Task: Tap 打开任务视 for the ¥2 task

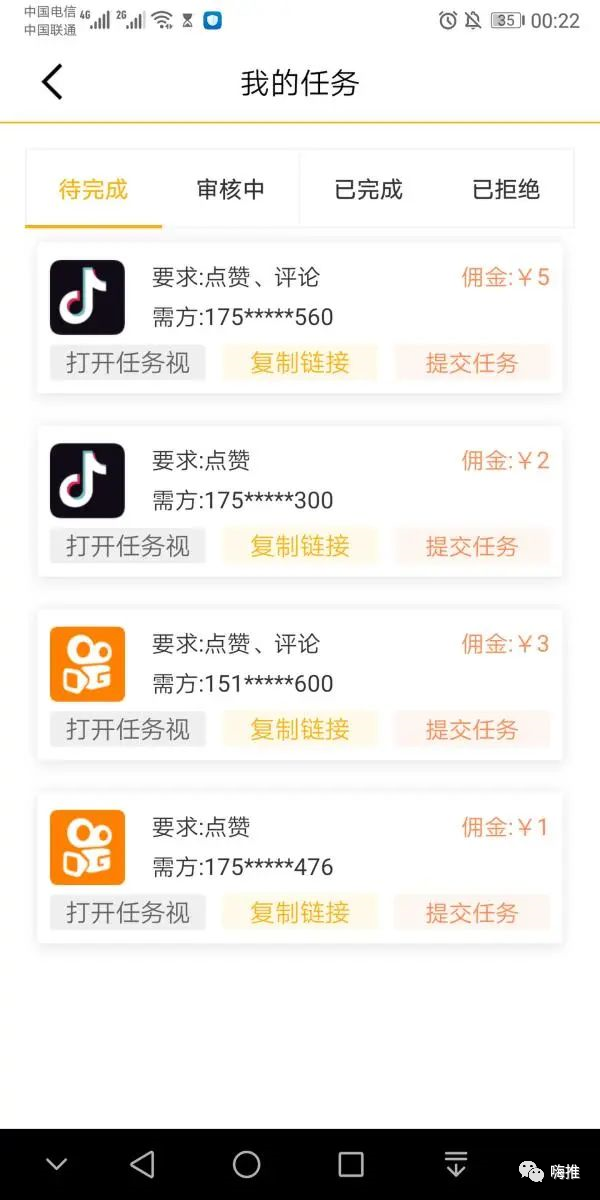Action: tap(128, 546)
